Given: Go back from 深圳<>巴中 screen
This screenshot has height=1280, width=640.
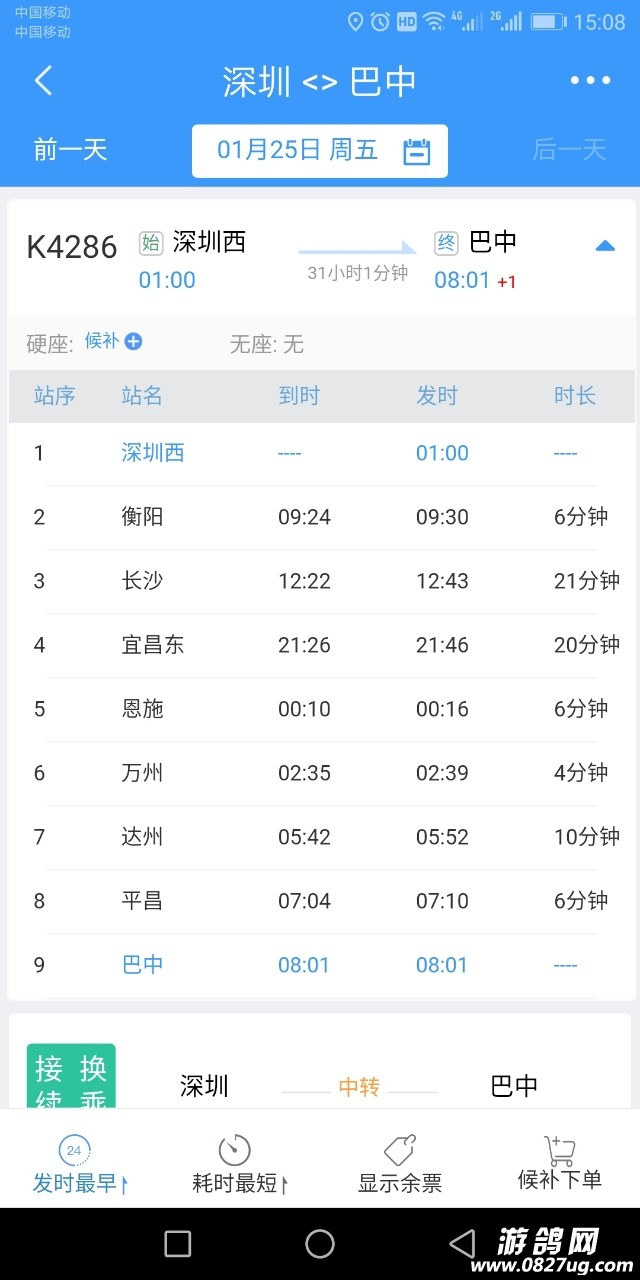Looking at the screenshot, I should coord(43,81).
